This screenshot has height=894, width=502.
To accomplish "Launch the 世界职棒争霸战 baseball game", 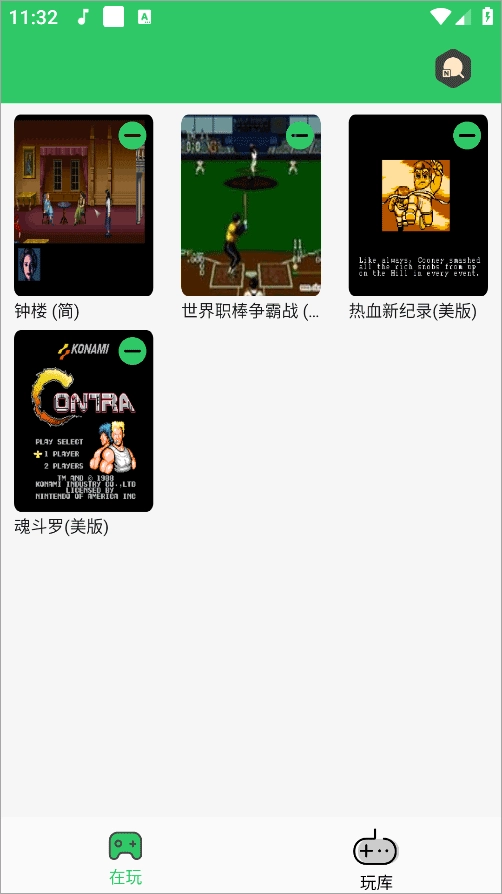I will pyautogui.click(x=250, y=205).
